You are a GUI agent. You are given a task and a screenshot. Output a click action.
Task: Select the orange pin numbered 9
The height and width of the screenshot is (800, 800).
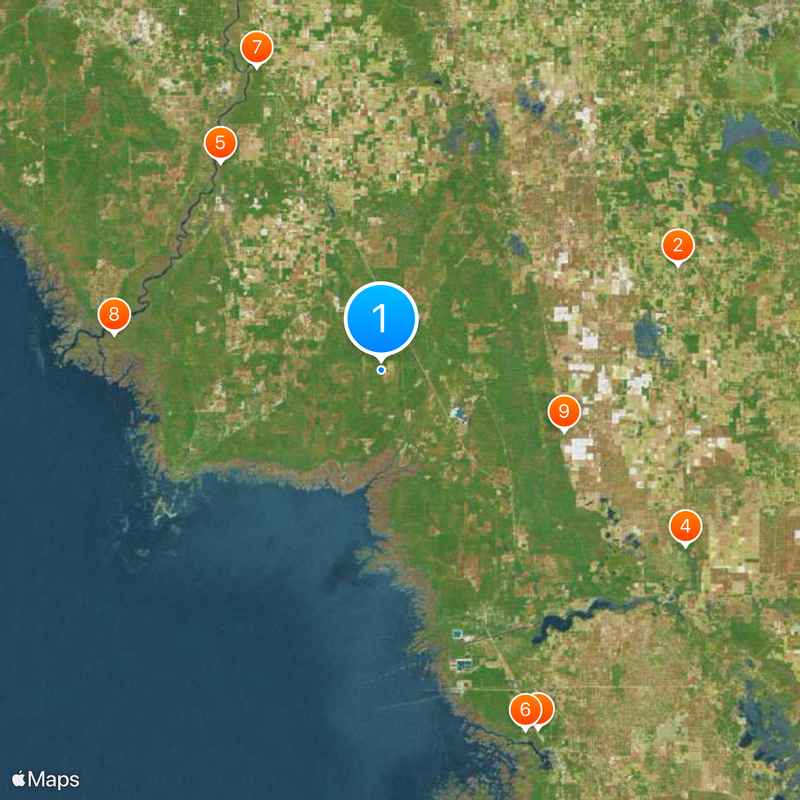564,410
